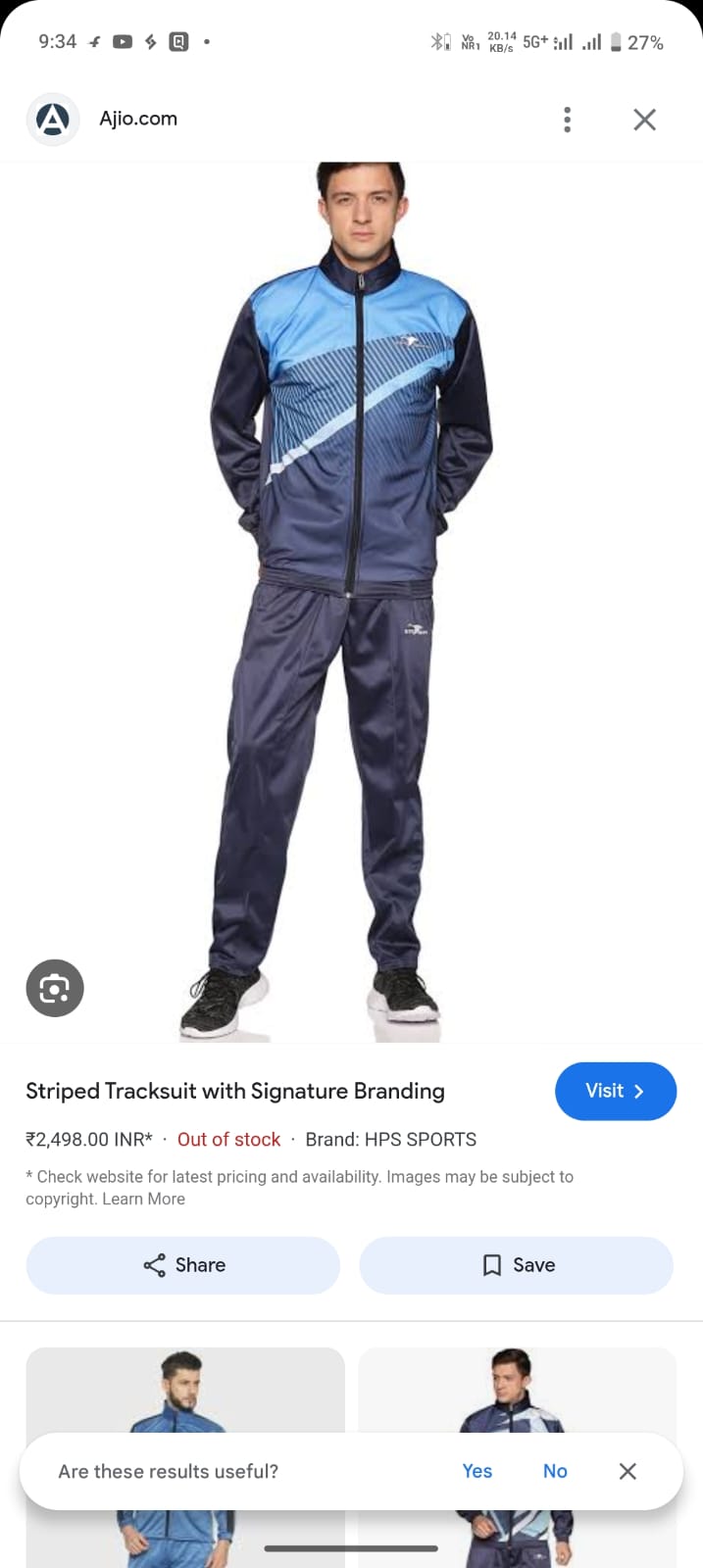Image resolution: width=703 pixels, height=1568 pixels.
Task: Dismiss the results feedback prompt
Action: tap(628, 1471)
